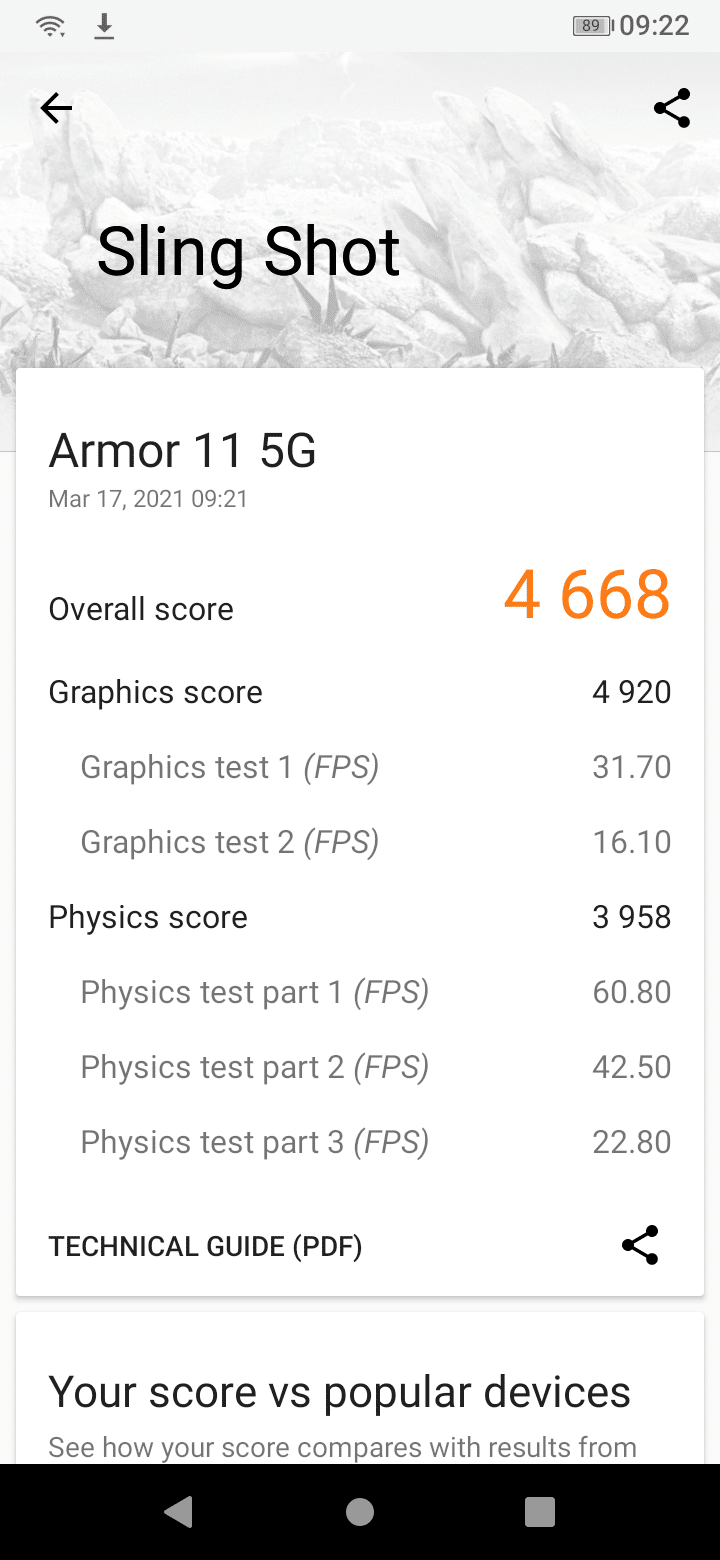Tap the system back button
Viewport: 720px width, 1560px height.
click(x=179, y=1512)
